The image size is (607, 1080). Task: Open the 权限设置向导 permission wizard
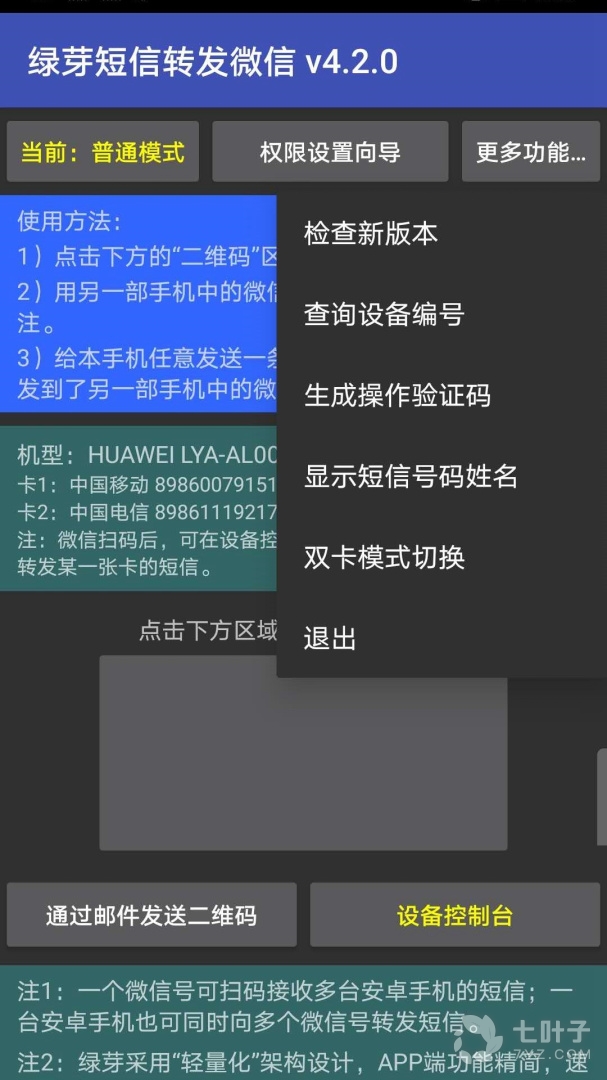pos(330,152)
